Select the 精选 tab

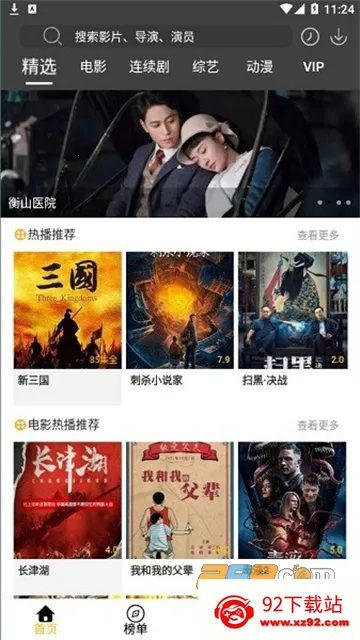[x=39, y=67]
